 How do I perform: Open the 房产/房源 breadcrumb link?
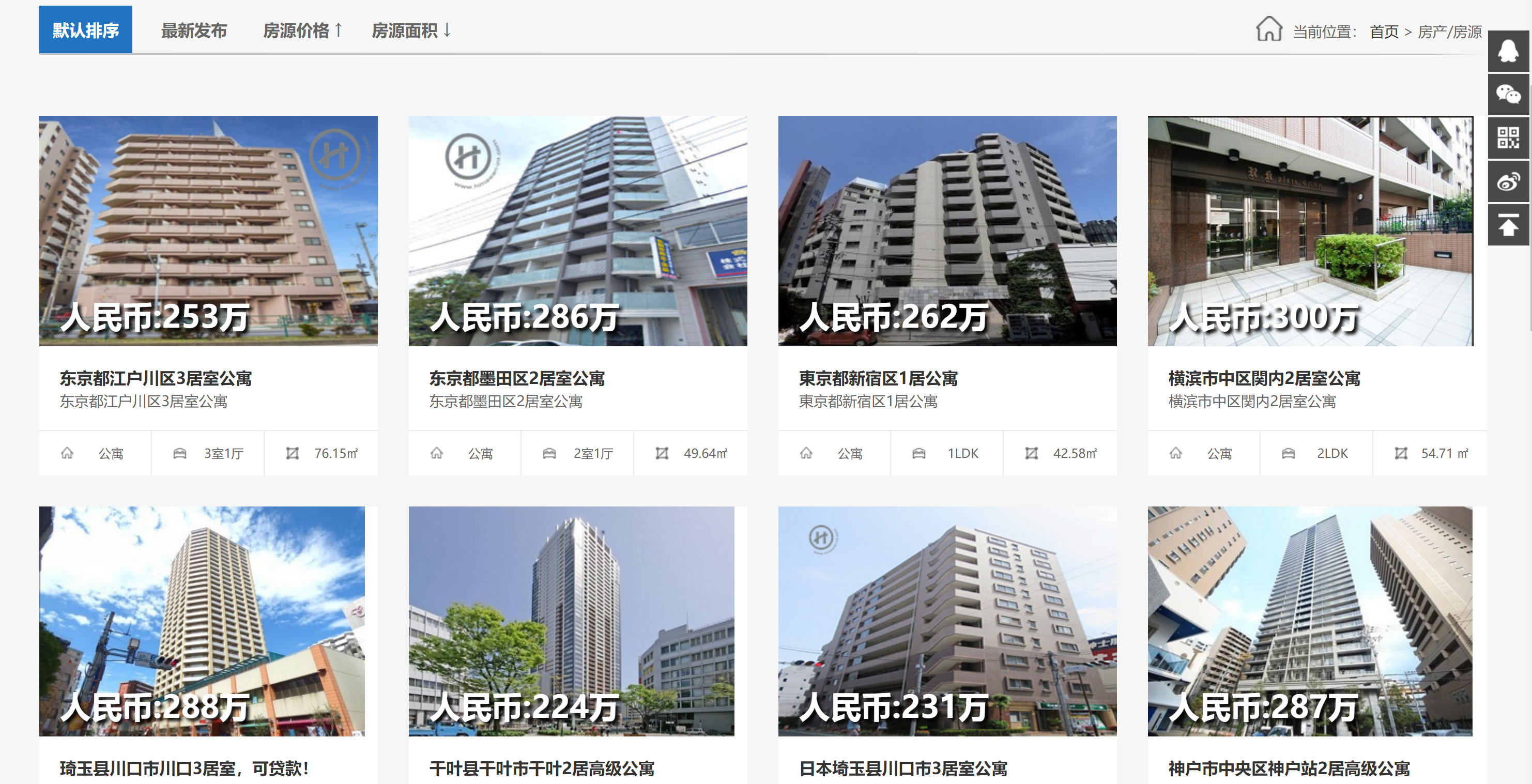1449,32
